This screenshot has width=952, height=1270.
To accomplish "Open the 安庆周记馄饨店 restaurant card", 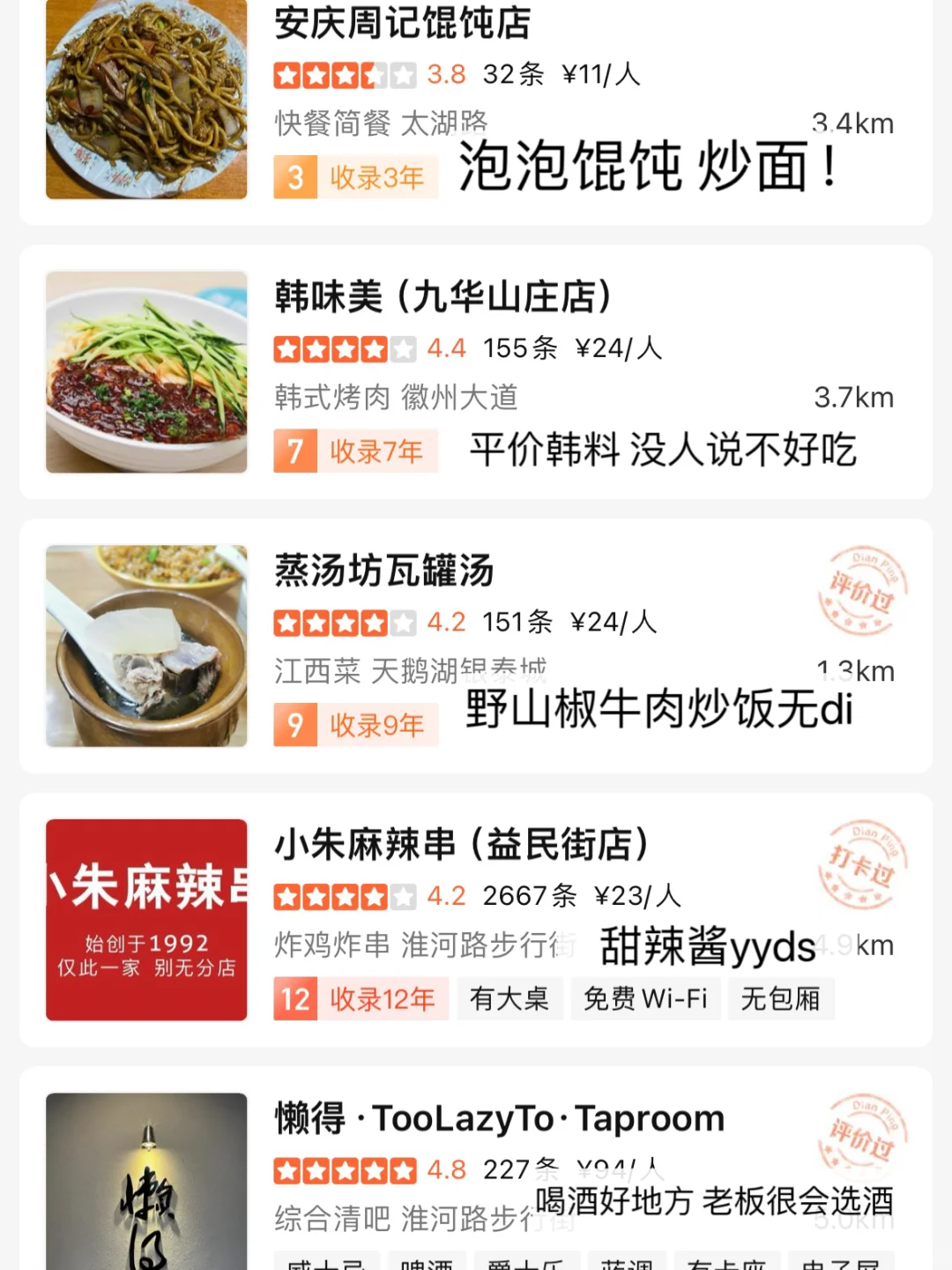I will pyautogui.click(x=402, y=25).
